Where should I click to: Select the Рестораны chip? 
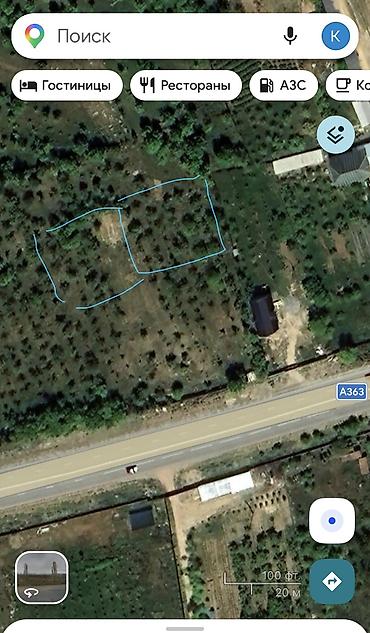click(x=186, y=85)
